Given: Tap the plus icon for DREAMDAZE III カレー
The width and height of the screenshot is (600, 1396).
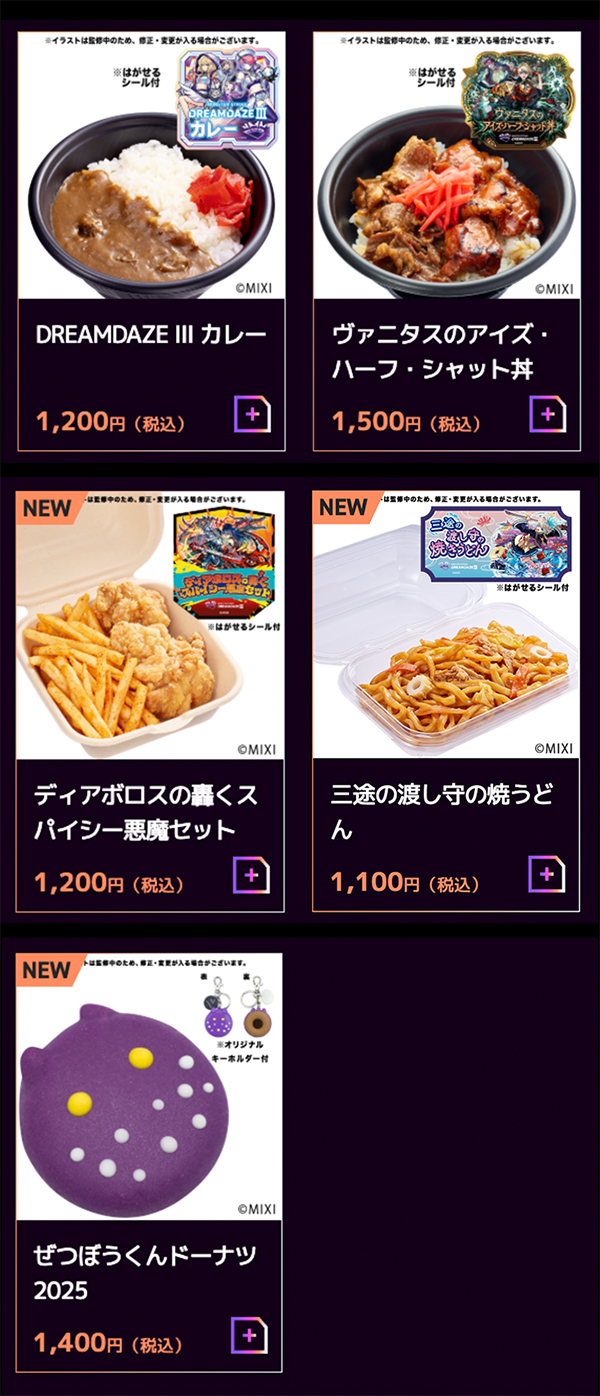Looking at the screenshot, I should point(253,414).
